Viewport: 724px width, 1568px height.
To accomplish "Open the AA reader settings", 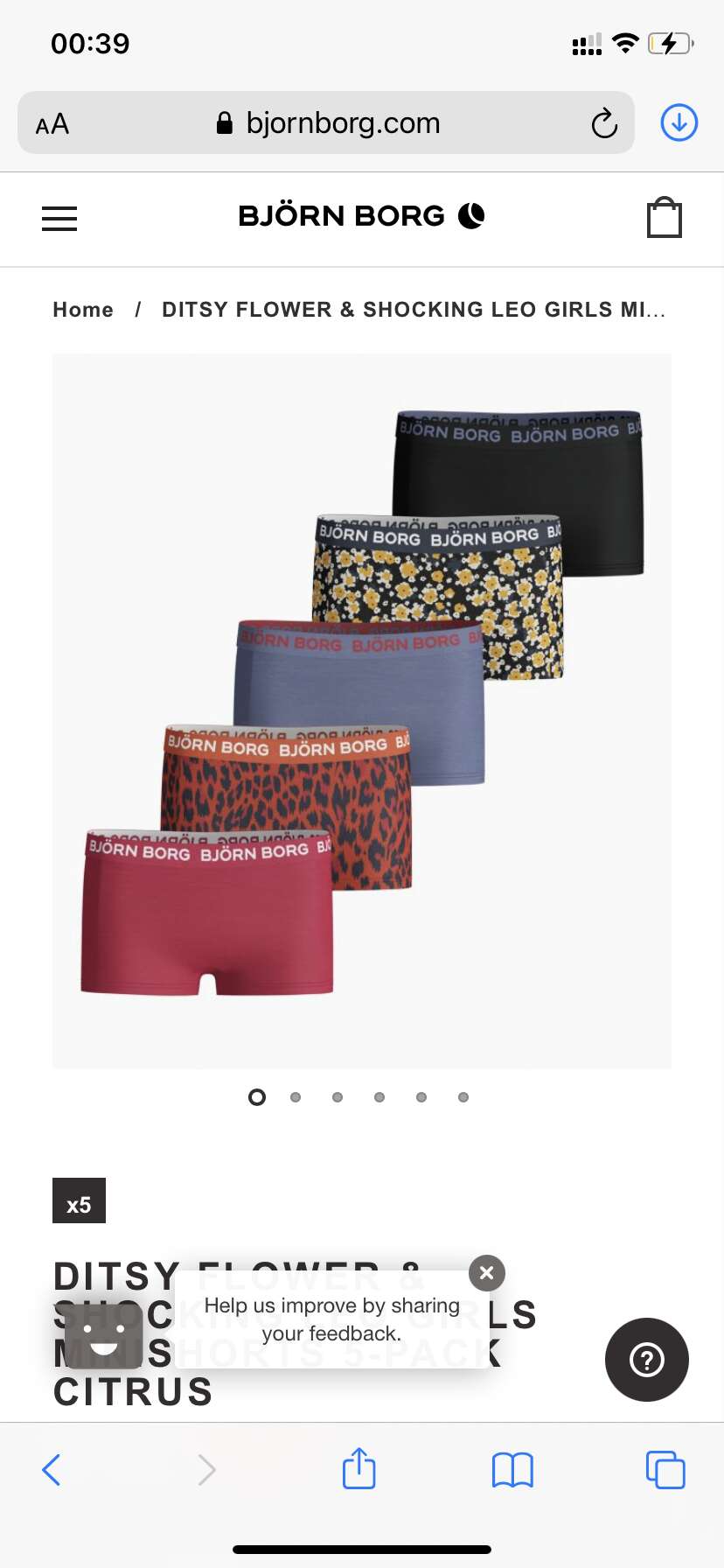I will pos(52,123).
